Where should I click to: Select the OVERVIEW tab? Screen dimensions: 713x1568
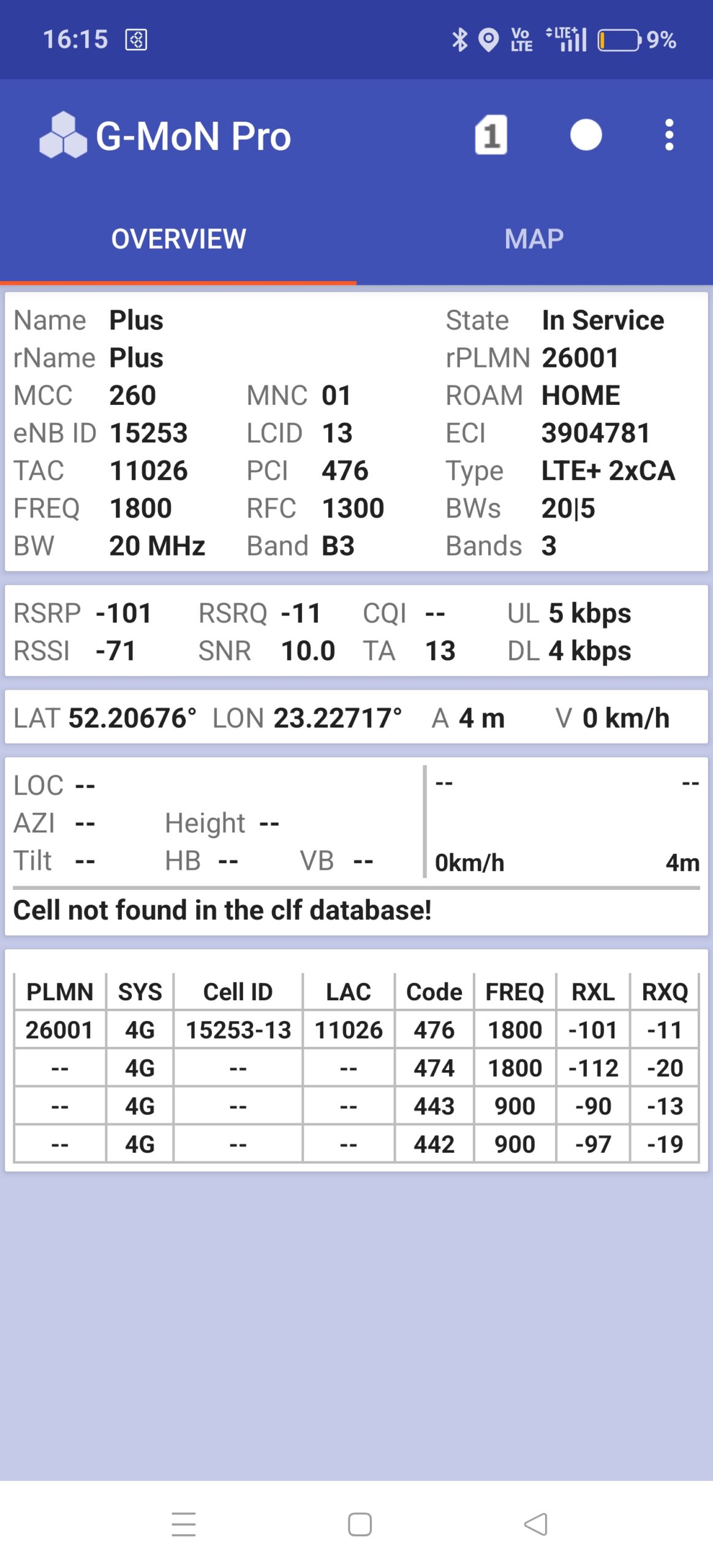point(178,239)
